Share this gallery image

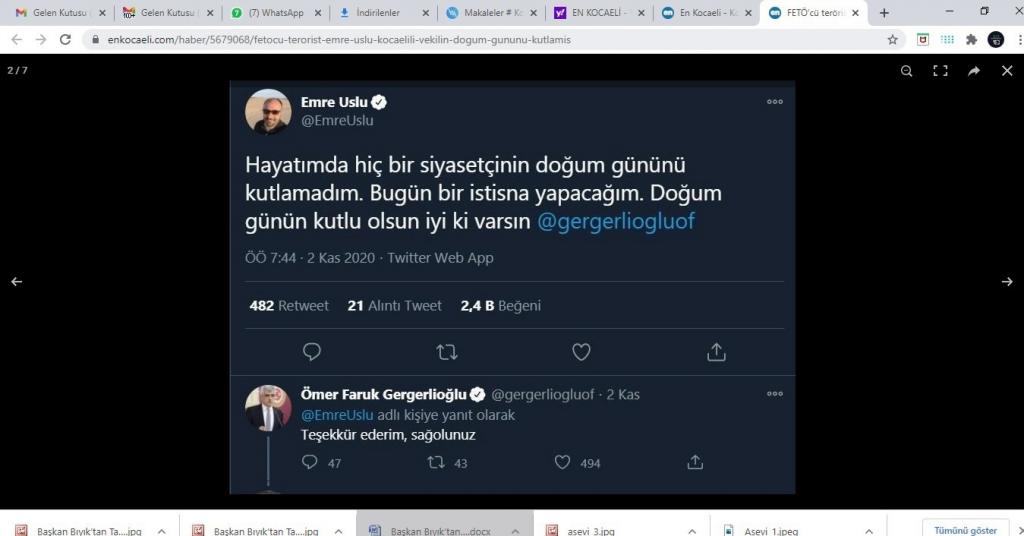point(974,71)
